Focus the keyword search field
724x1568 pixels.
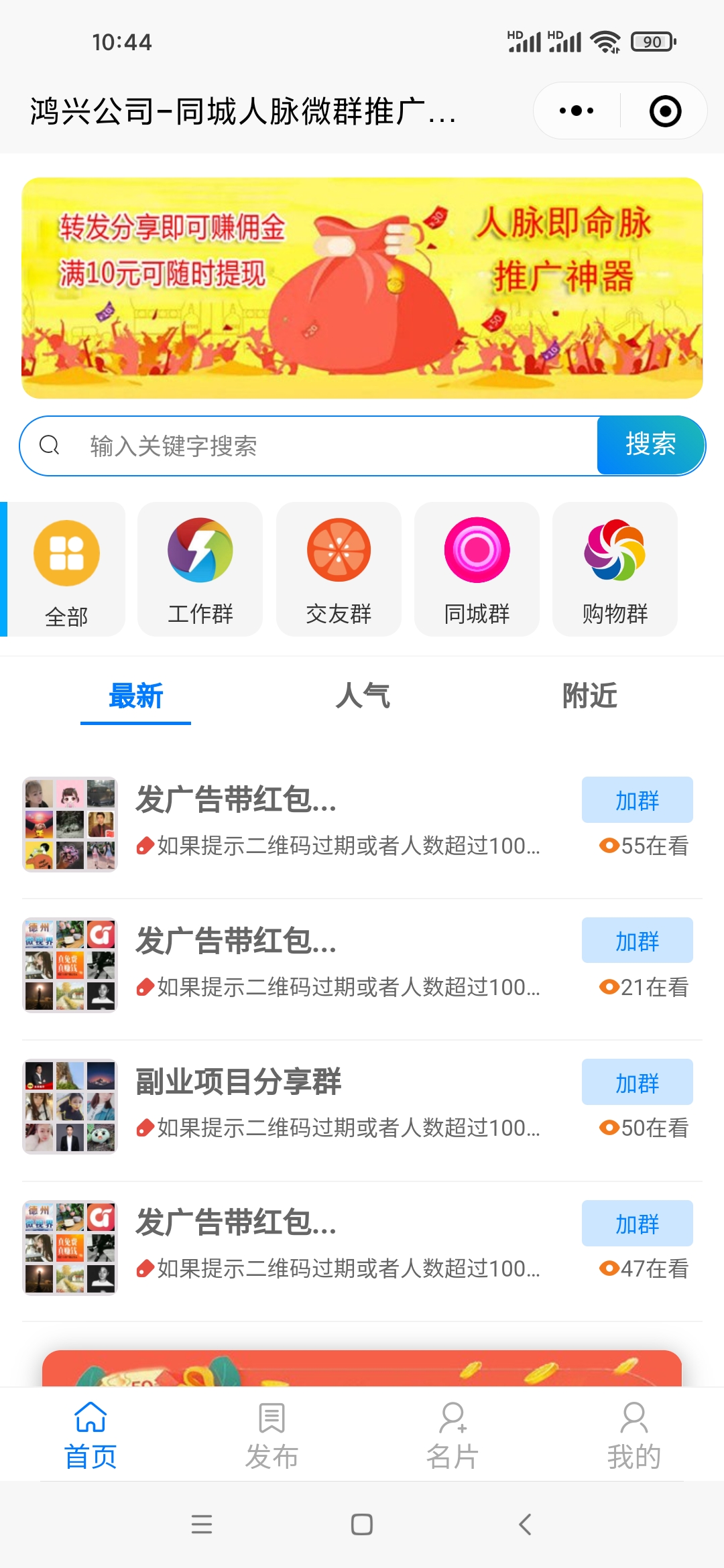[x=308, y=446]
